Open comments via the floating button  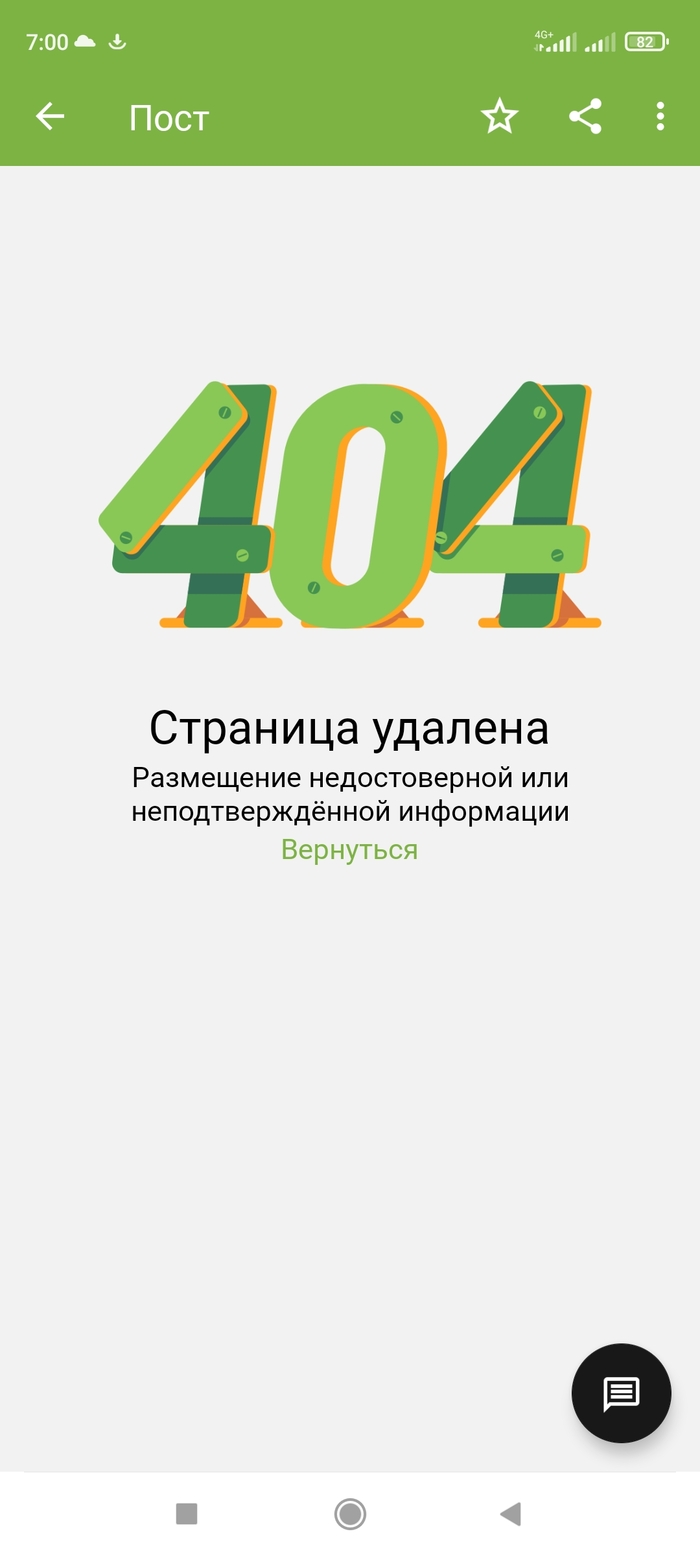pos(621,1393)
